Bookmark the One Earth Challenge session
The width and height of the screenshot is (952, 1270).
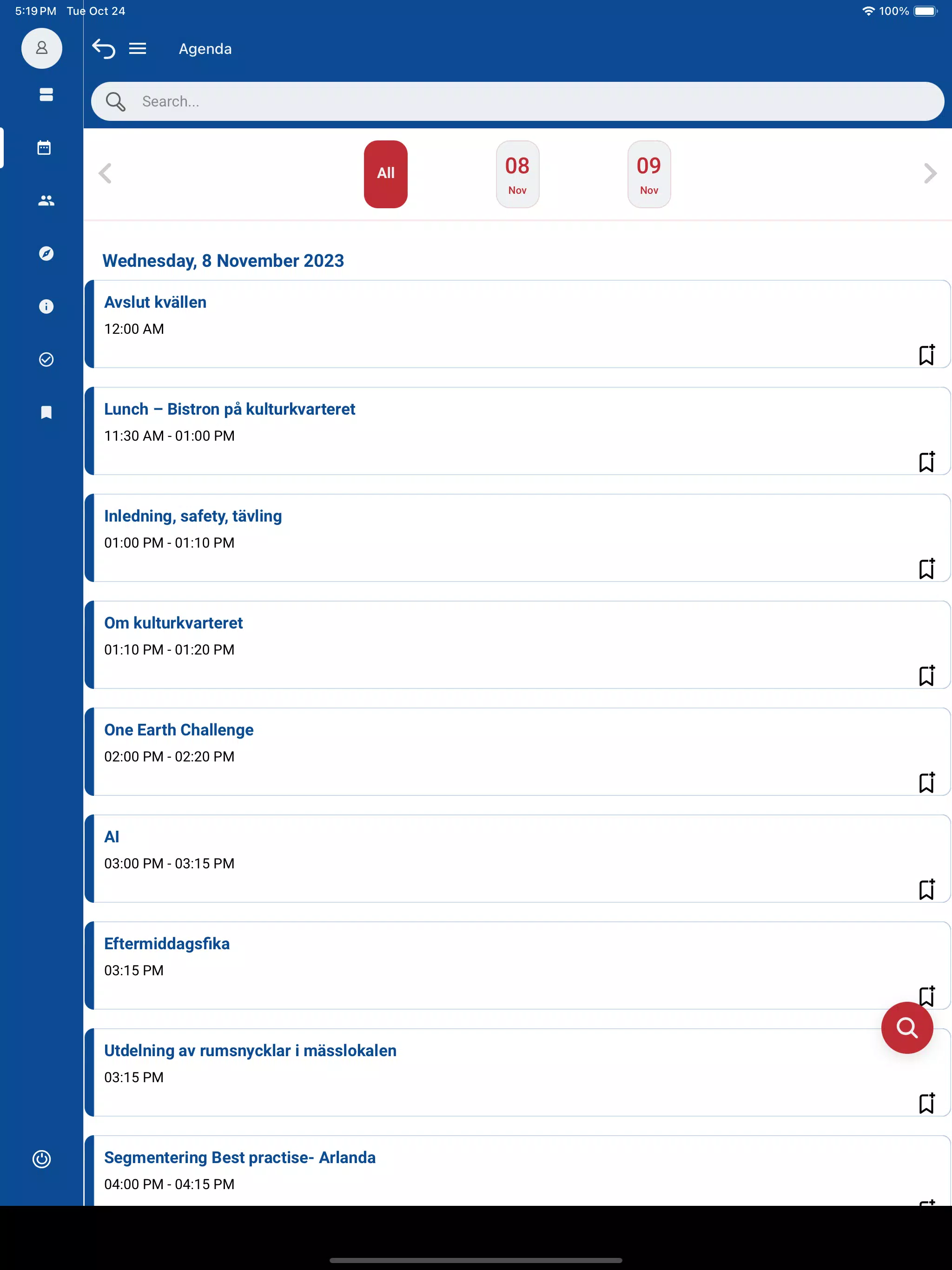click(x=926, y=782)
